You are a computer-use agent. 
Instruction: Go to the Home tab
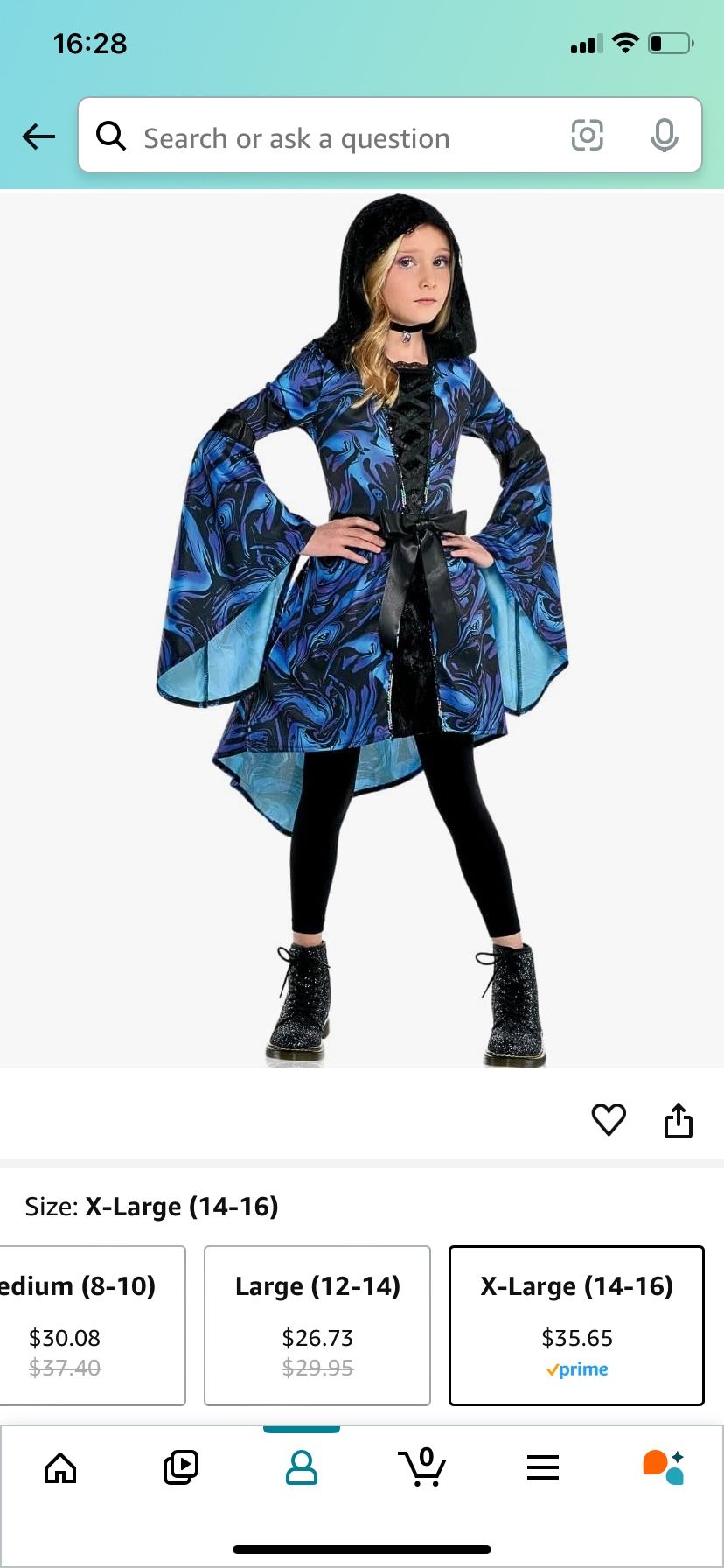(60, 1467)
